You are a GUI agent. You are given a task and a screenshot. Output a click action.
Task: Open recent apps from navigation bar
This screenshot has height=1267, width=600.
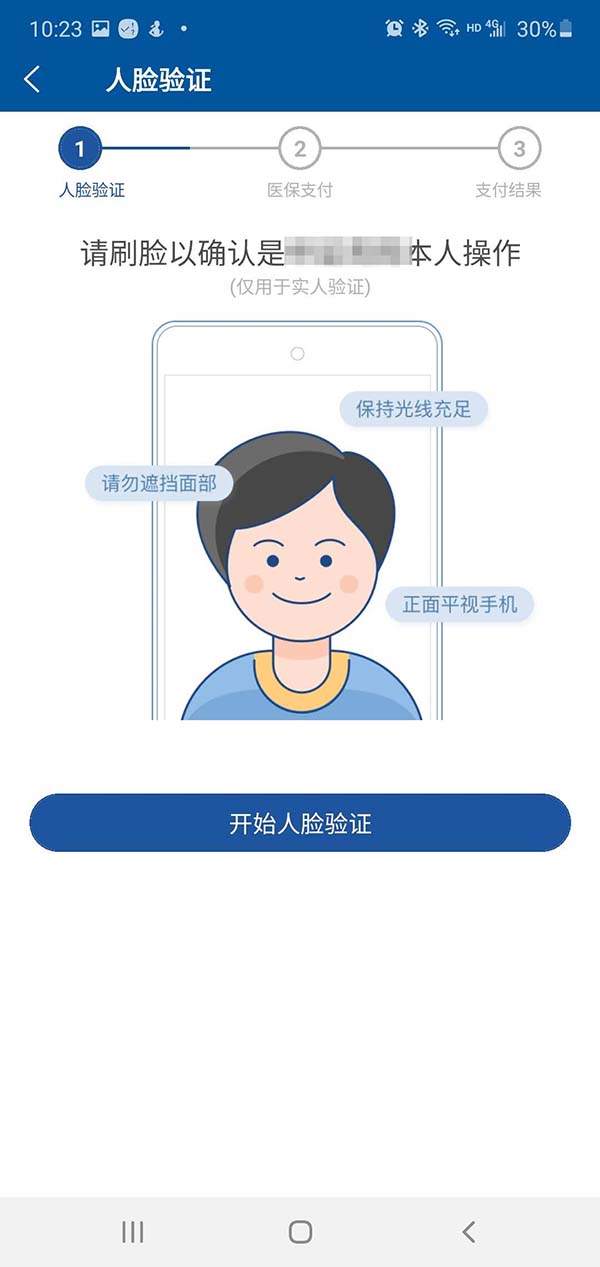[132, 1232]
